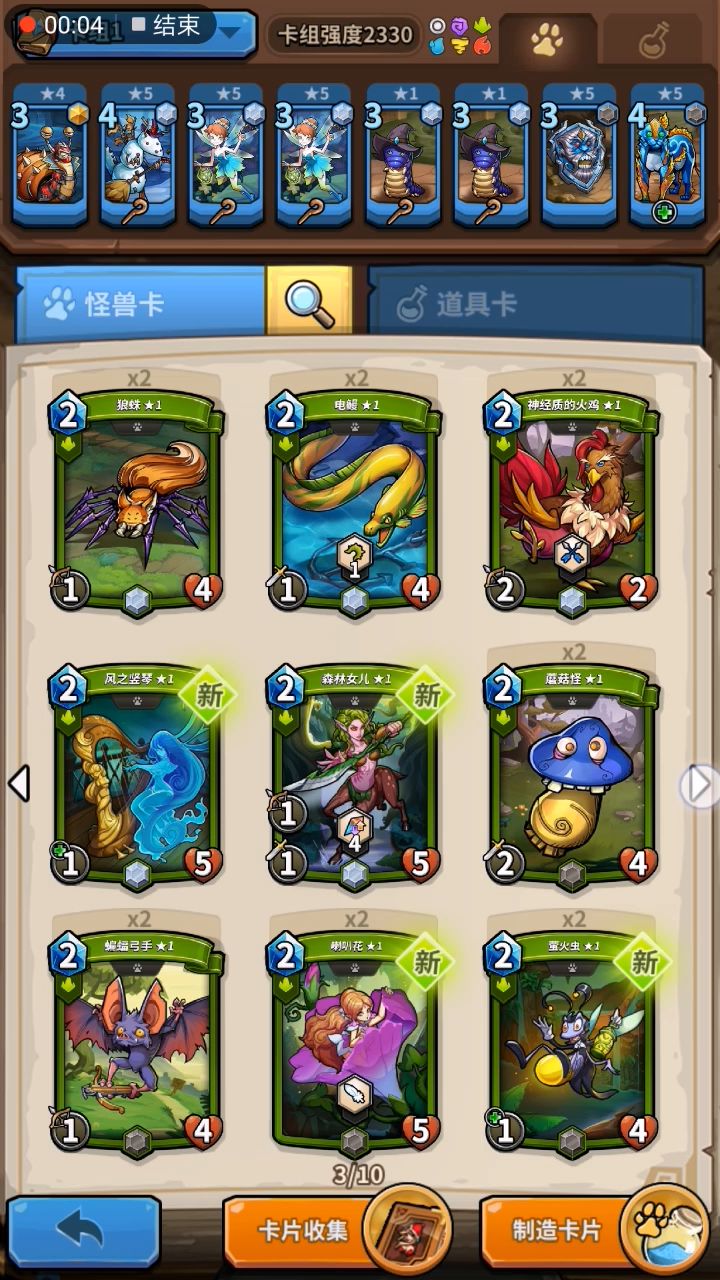This screenshot has width=720, height=1280.
Task: Go to the previous card page arrow
Action: [x=18, y=783]
